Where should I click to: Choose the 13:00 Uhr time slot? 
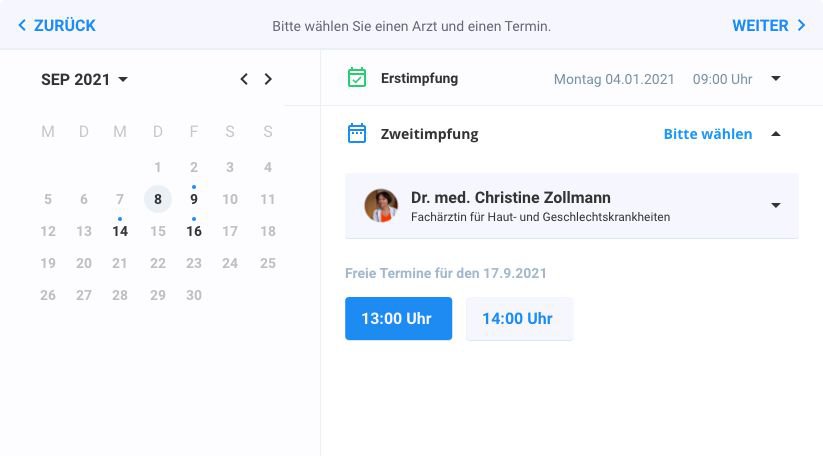tap(398, 319)
